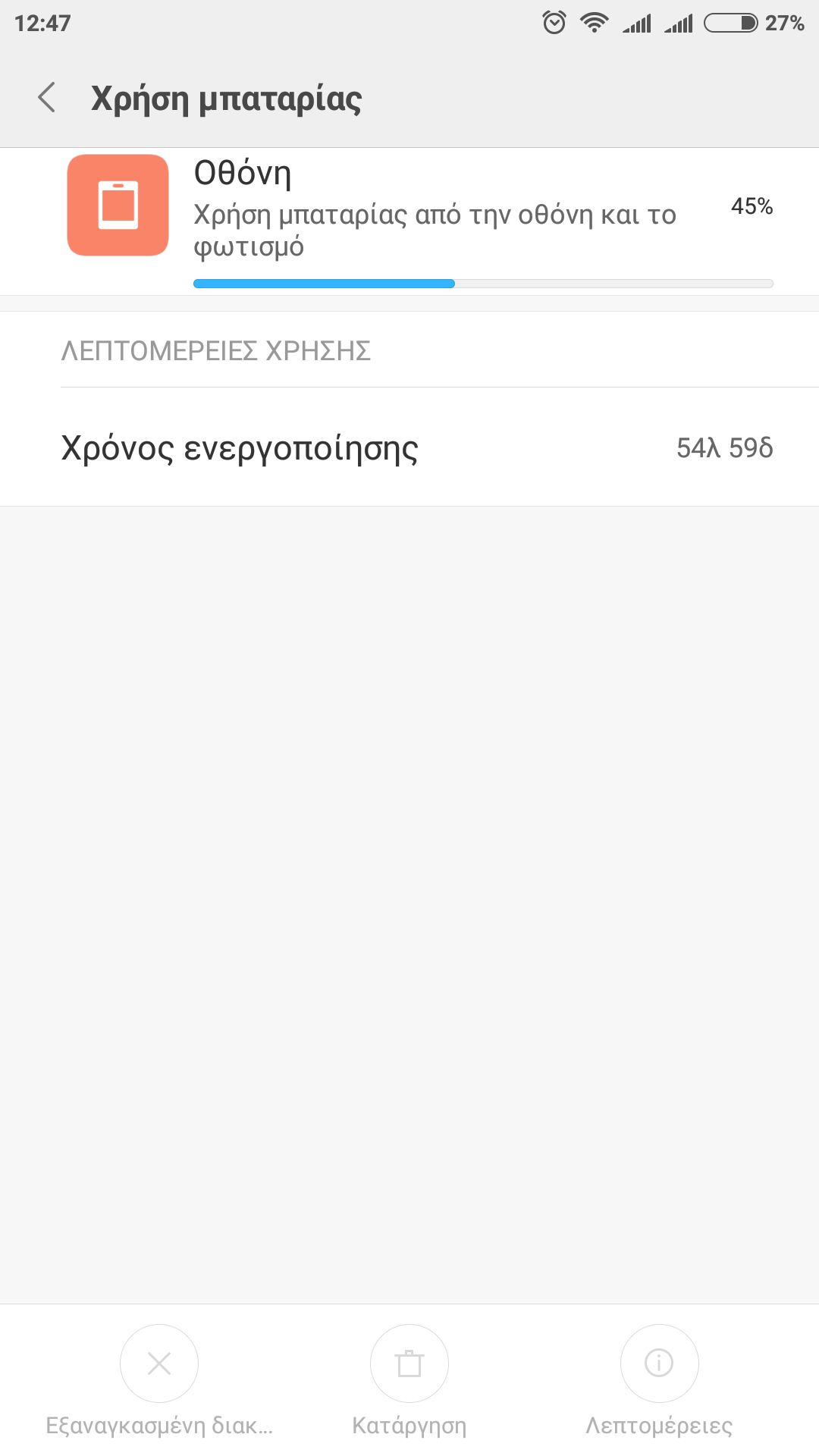Viewport: 819px width, 1456px height.
Task: Go back from Χρήση μπαταρίας screen
Action: coord(47,98)
